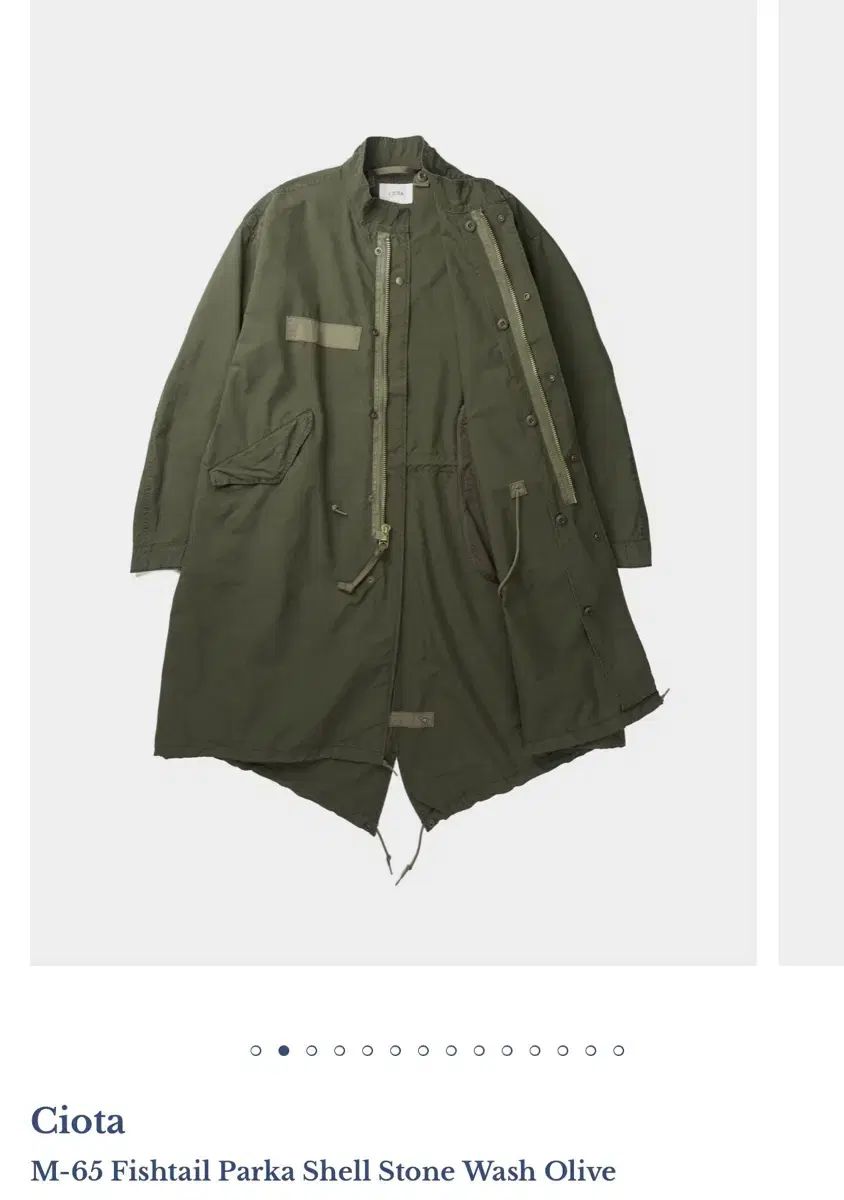The width and height of the screenshot is (844, 1200).
Task: Open the fifth image indicator dot
Action: [366, 1052]
